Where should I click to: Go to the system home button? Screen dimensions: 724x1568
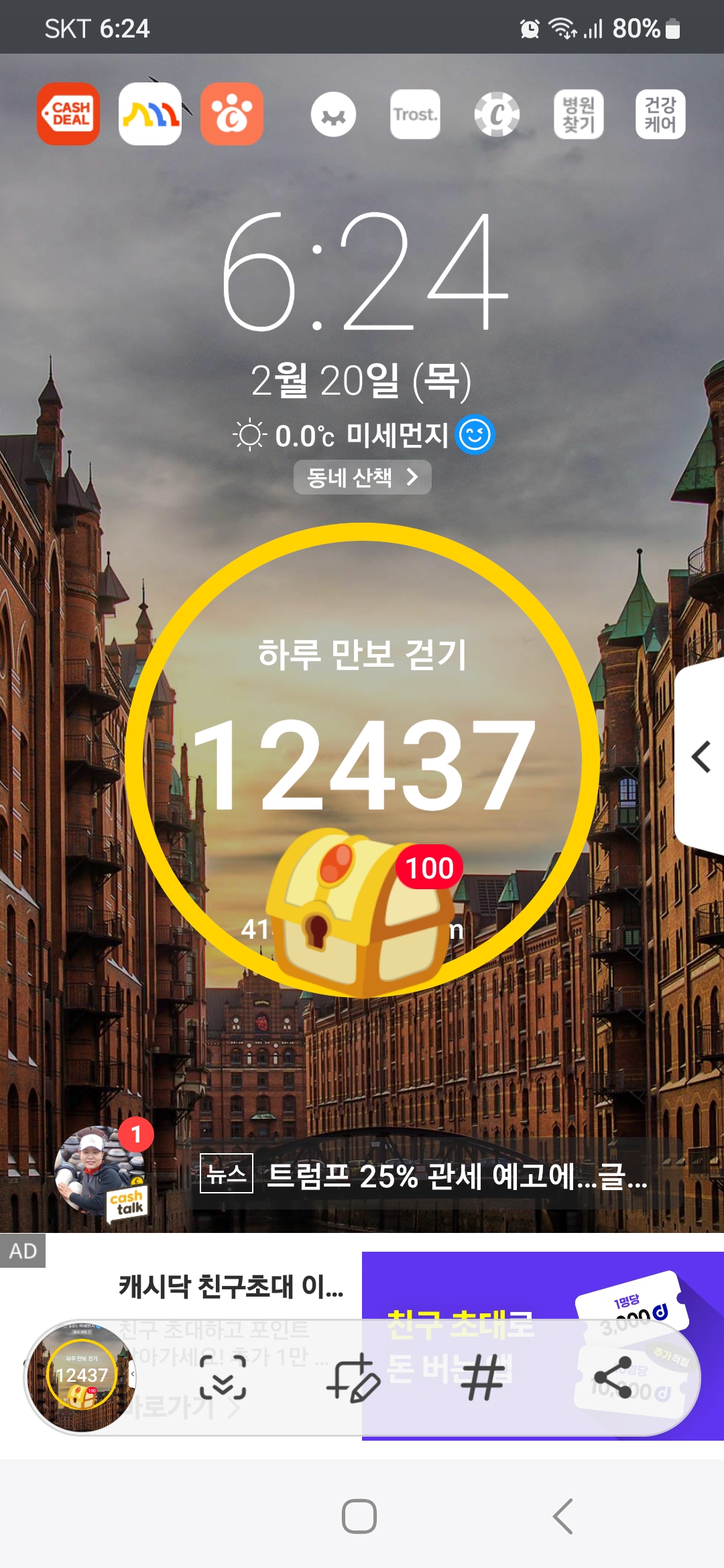click(x=359, y=1516)
